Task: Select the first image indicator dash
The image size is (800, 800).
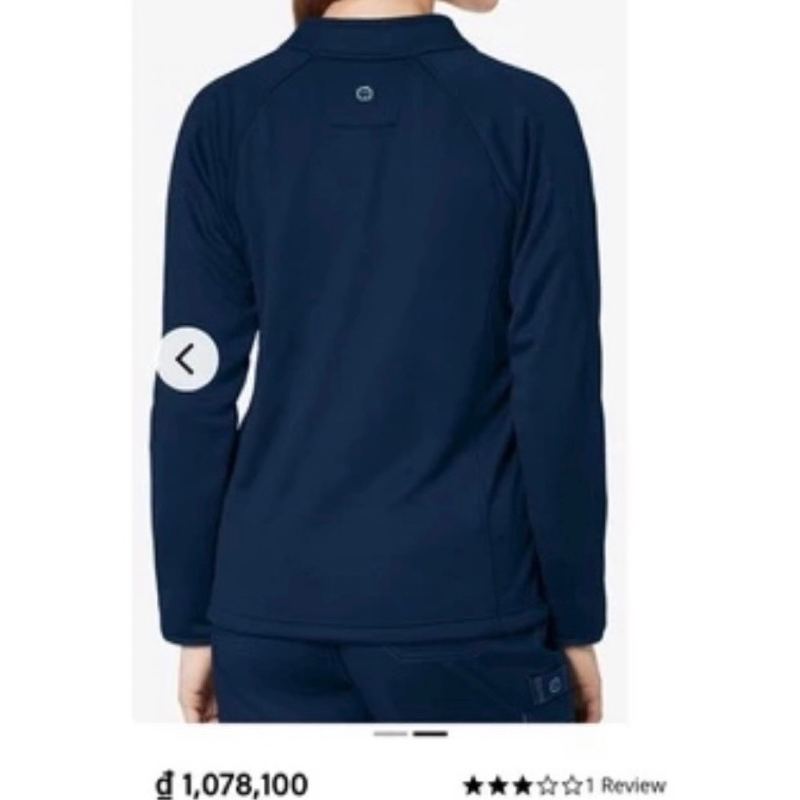Action: coord(390,733)
